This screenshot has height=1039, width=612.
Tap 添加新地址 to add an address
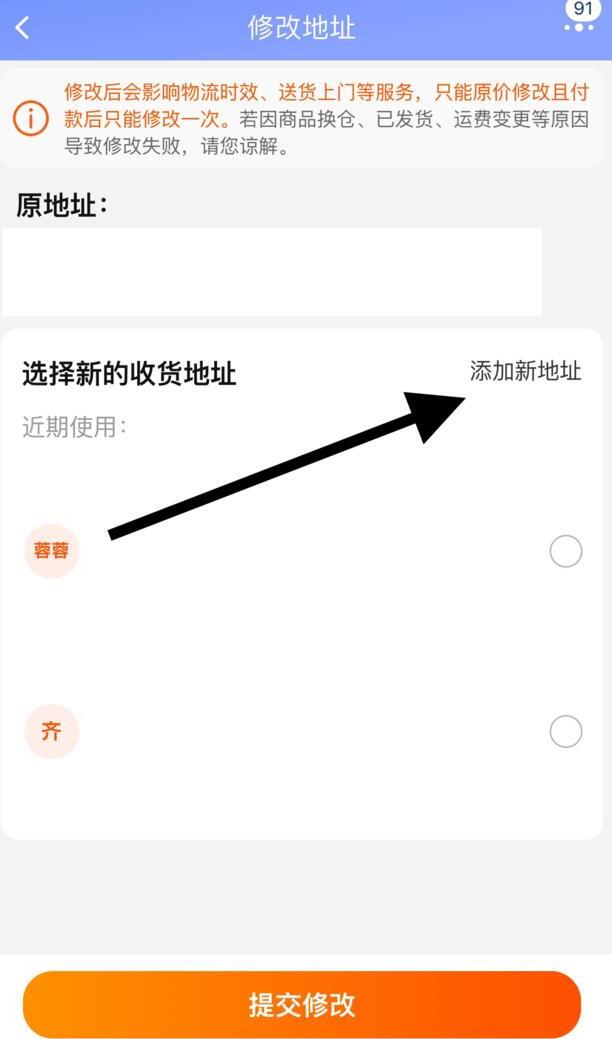(525, 371)
